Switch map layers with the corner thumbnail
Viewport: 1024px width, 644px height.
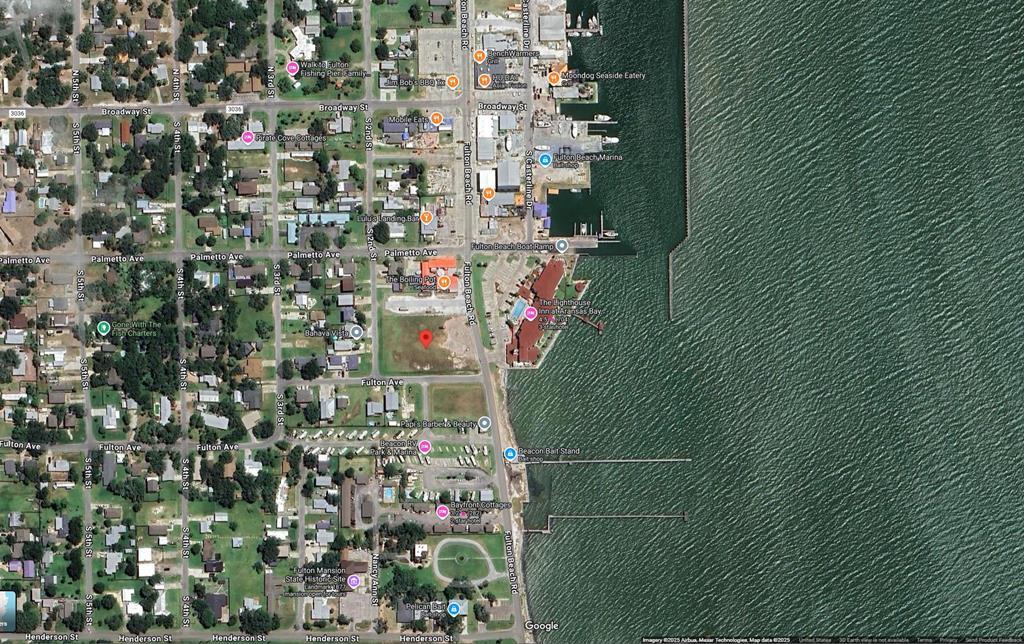click(x=7, y=611)
